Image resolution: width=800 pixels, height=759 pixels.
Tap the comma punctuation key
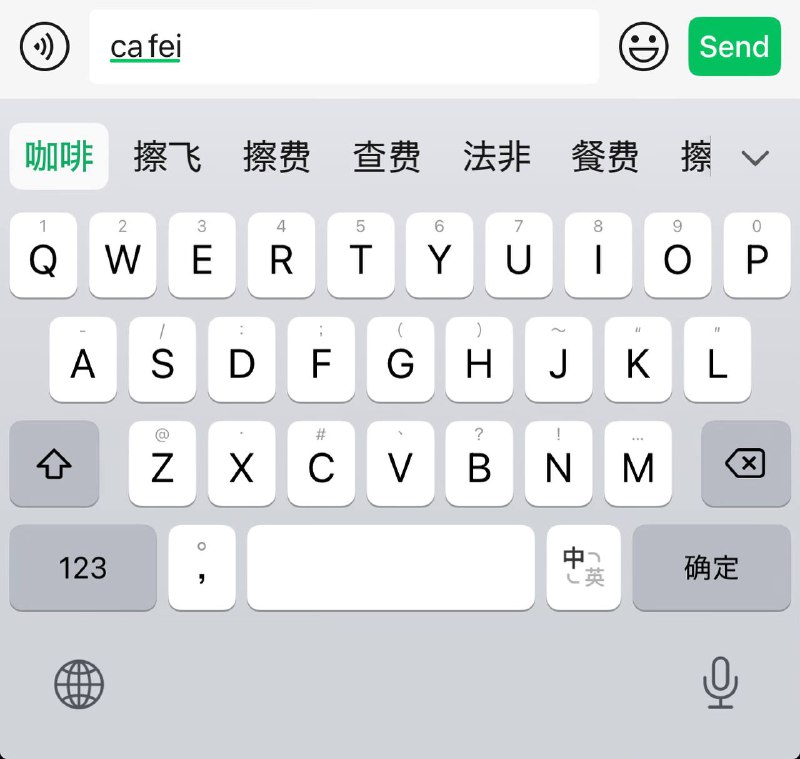202,568
